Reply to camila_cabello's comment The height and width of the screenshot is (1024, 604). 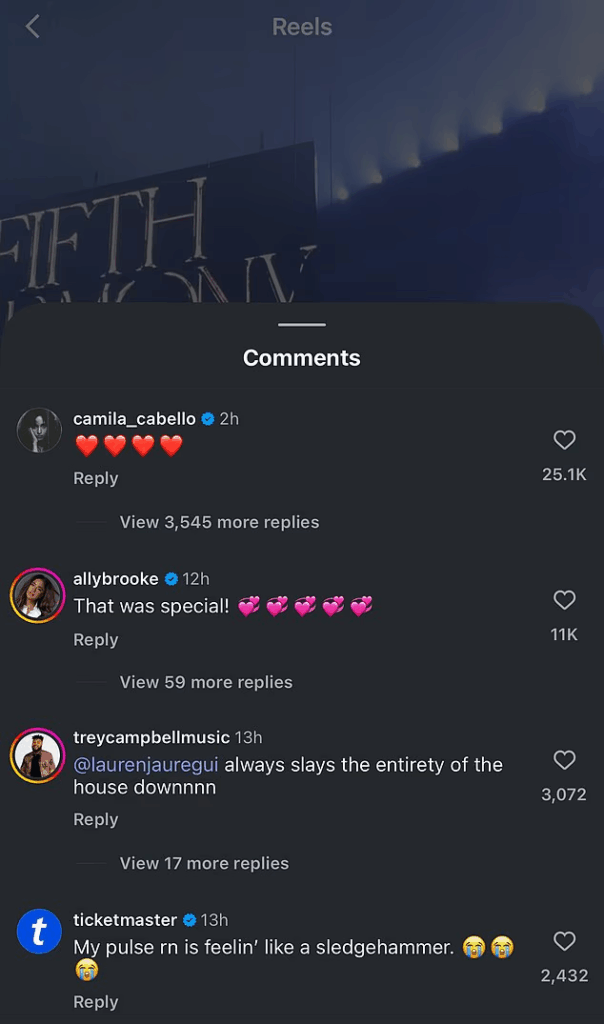(96, 479)
